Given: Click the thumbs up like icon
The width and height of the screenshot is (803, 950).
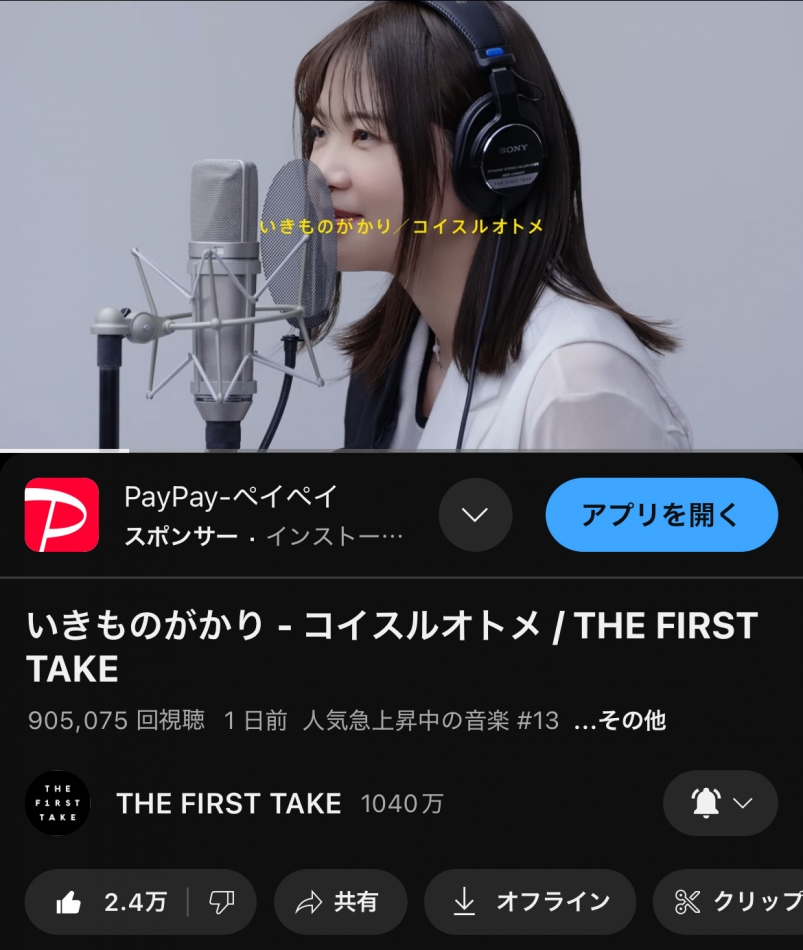Looking at the screenshot, I should pyautogui.click(x=70, y=901).
